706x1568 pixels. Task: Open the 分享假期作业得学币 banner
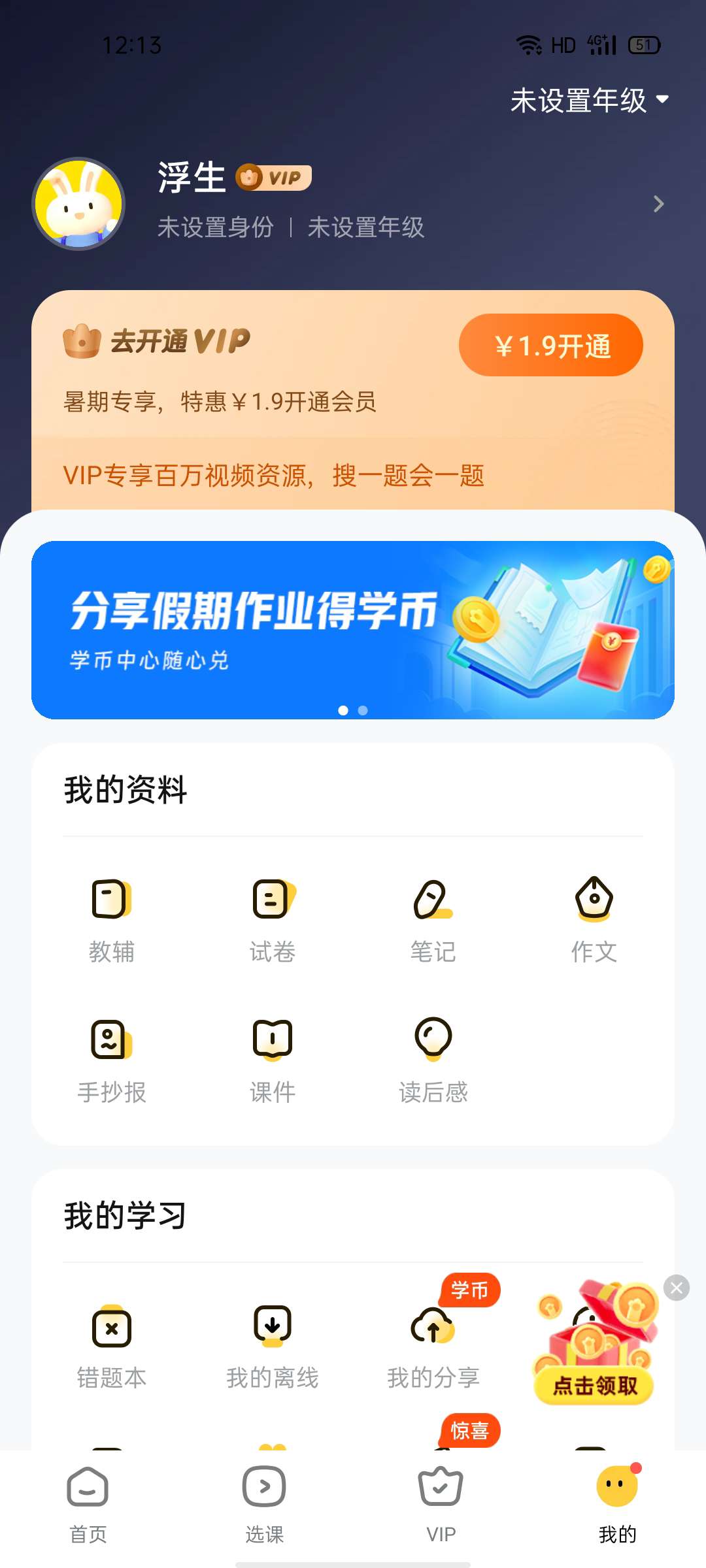353,630
